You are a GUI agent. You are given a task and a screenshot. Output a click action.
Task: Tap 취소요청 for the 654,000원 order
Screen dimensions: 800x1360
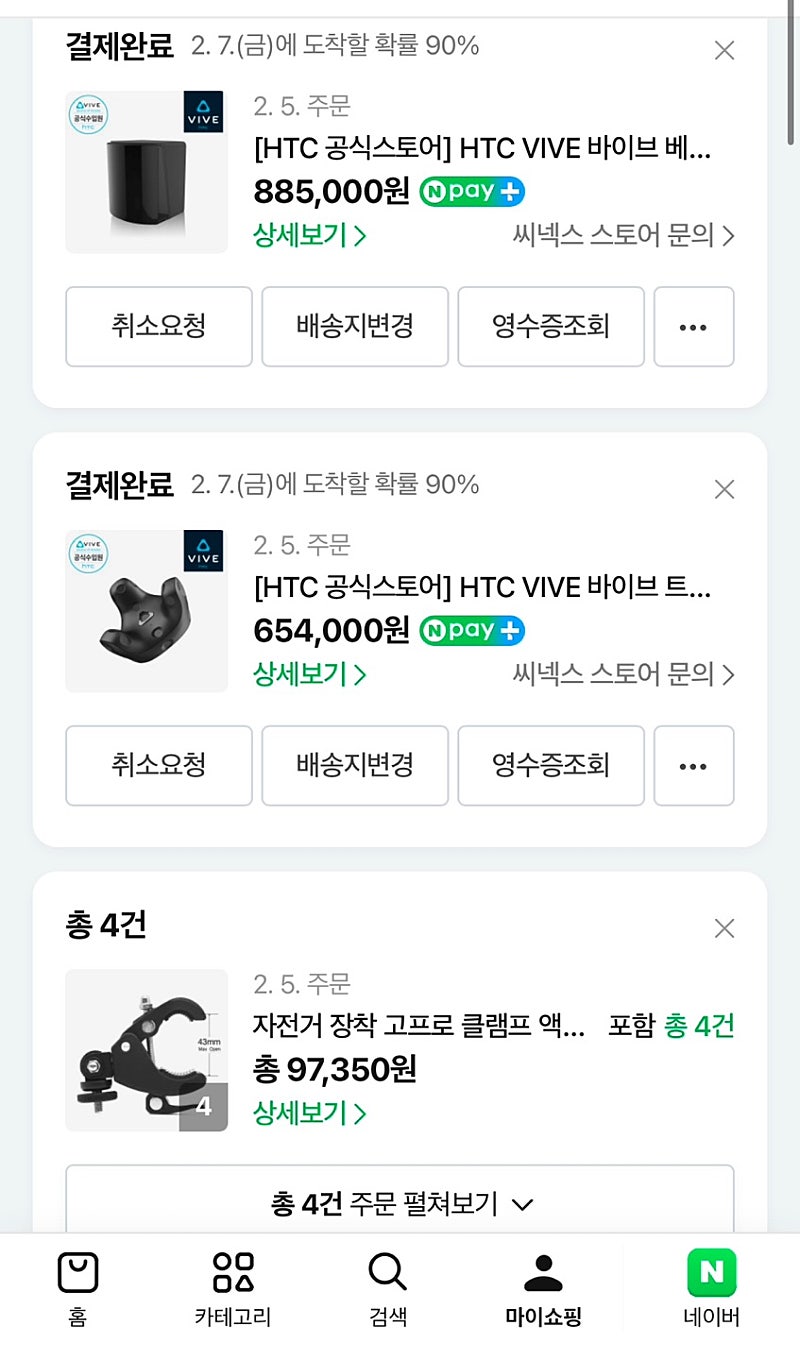[159, 765]
